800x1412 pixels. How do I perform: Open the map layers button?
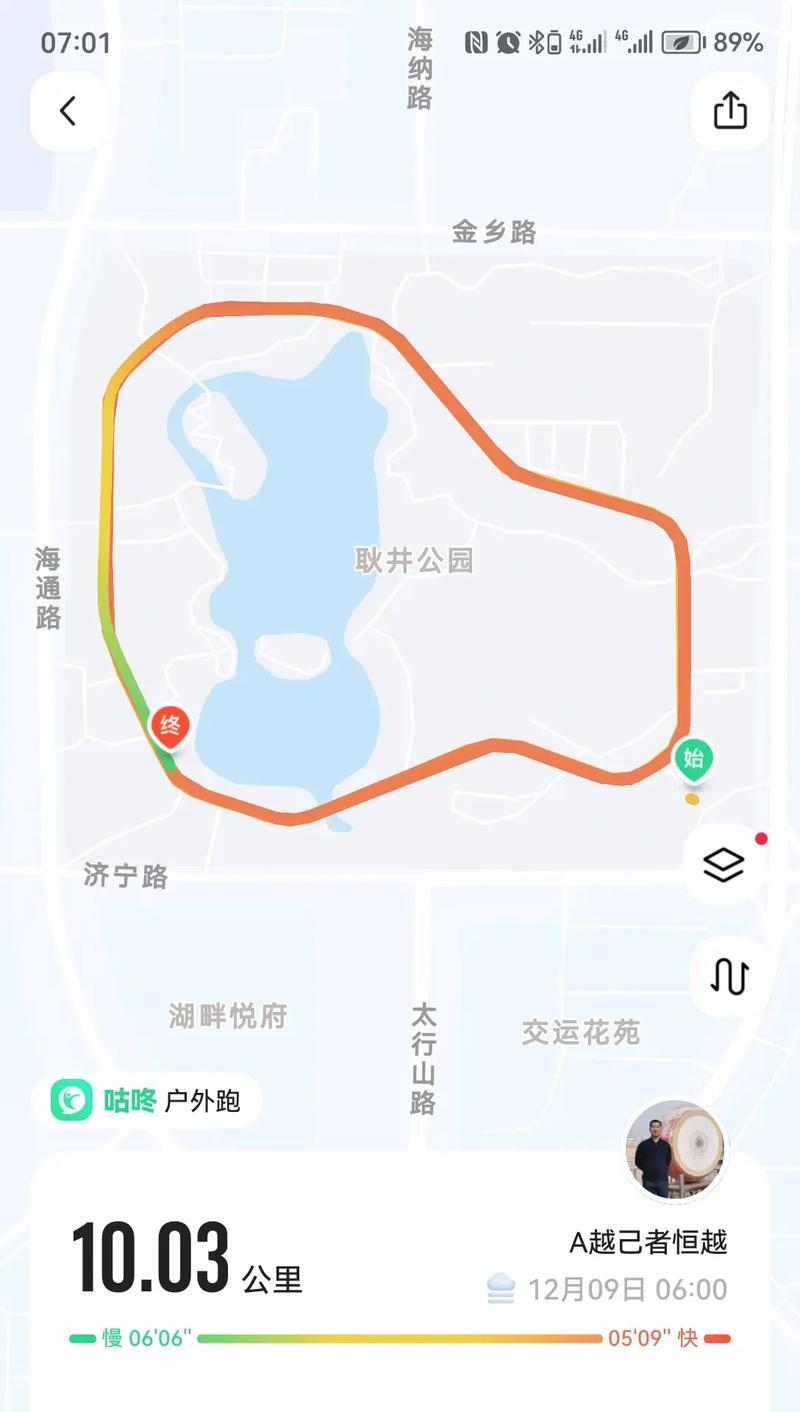point(724,865)
